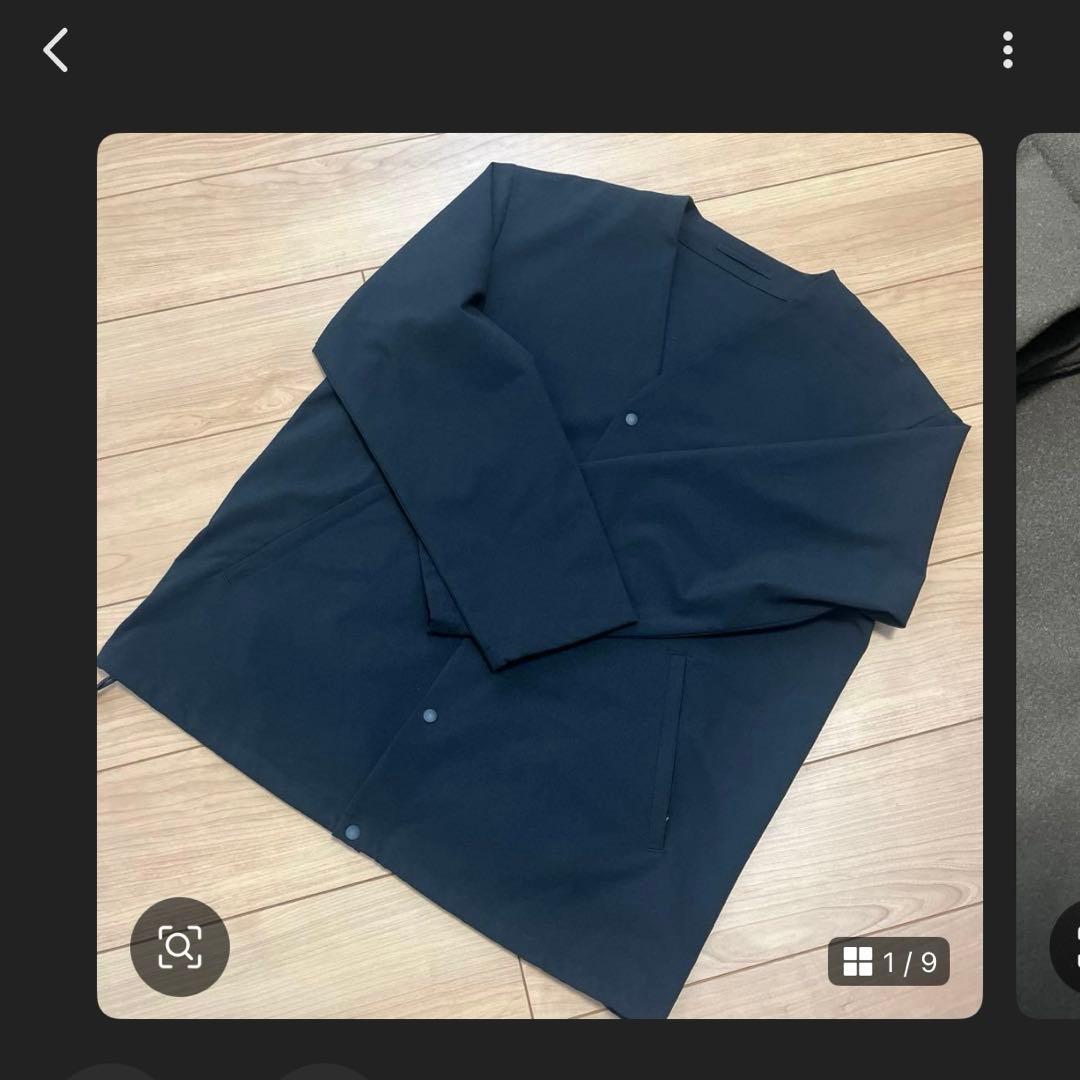The image size is (1080, 1080).
Task: Go back using the top-left arrow
Action: tap(56, 50)
